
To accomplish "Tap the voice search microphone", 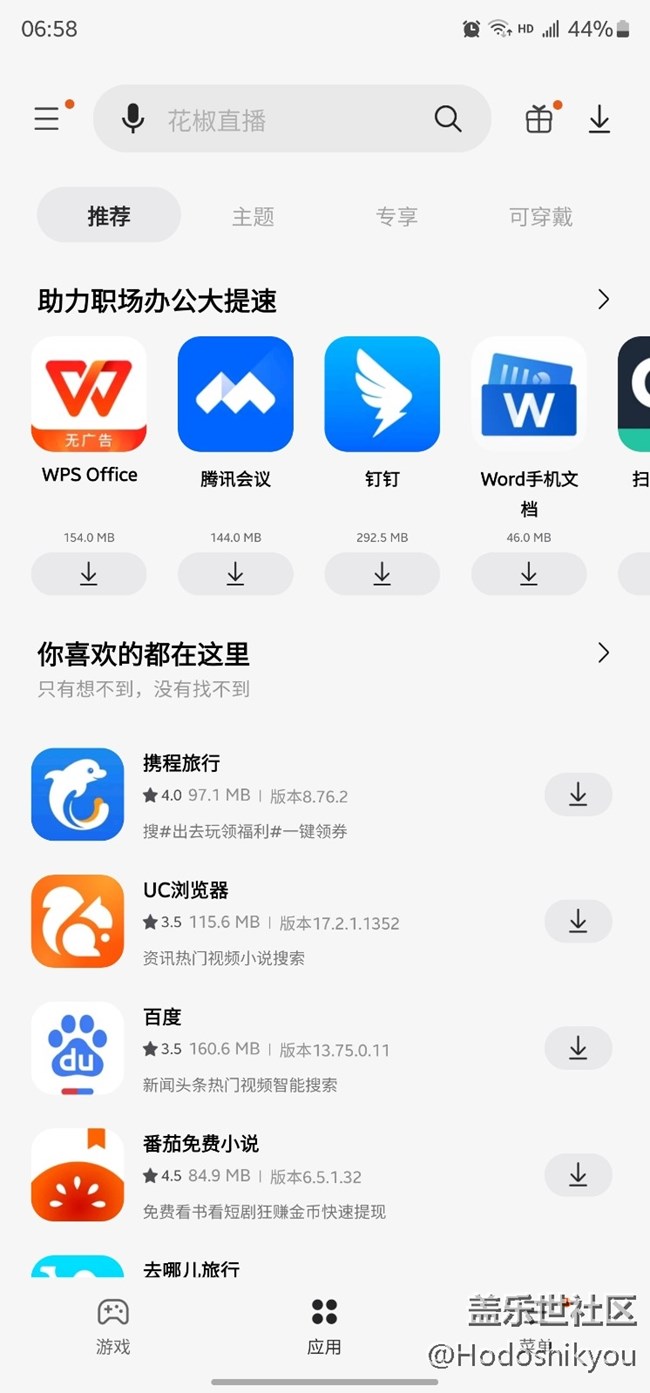I will [x=132, y=119].
